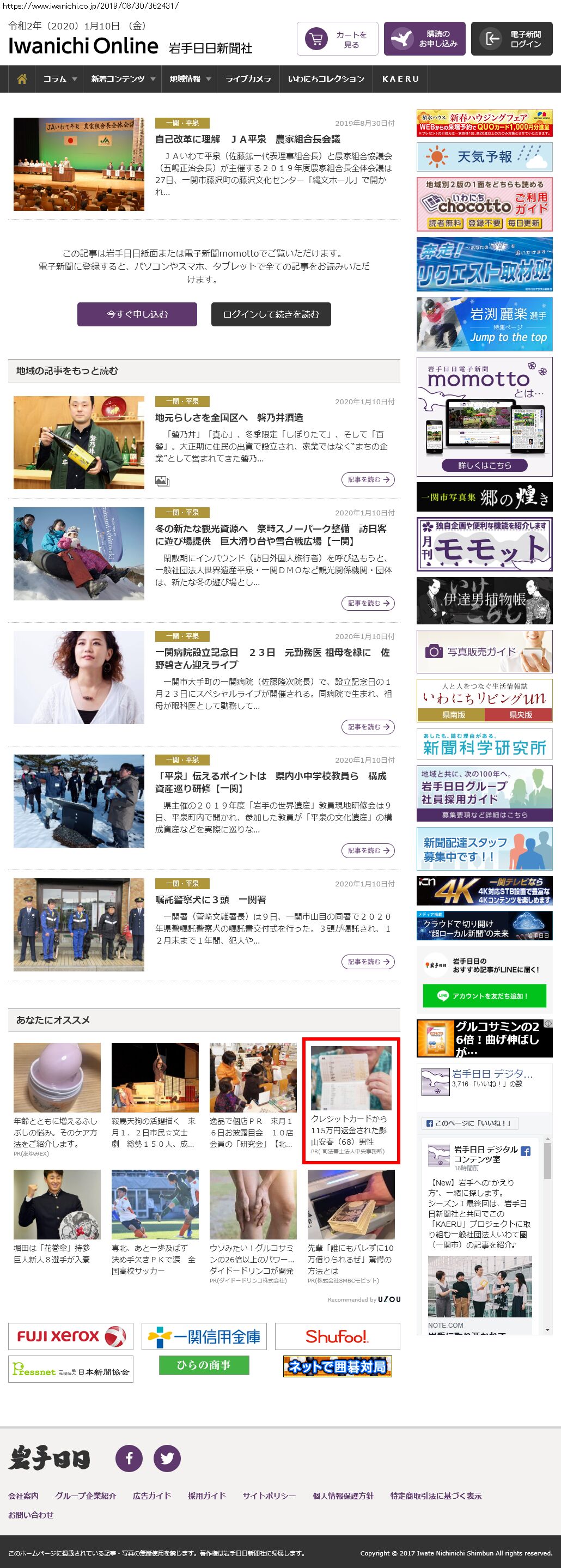Choose ログインして続きを読む

point(271,314)
